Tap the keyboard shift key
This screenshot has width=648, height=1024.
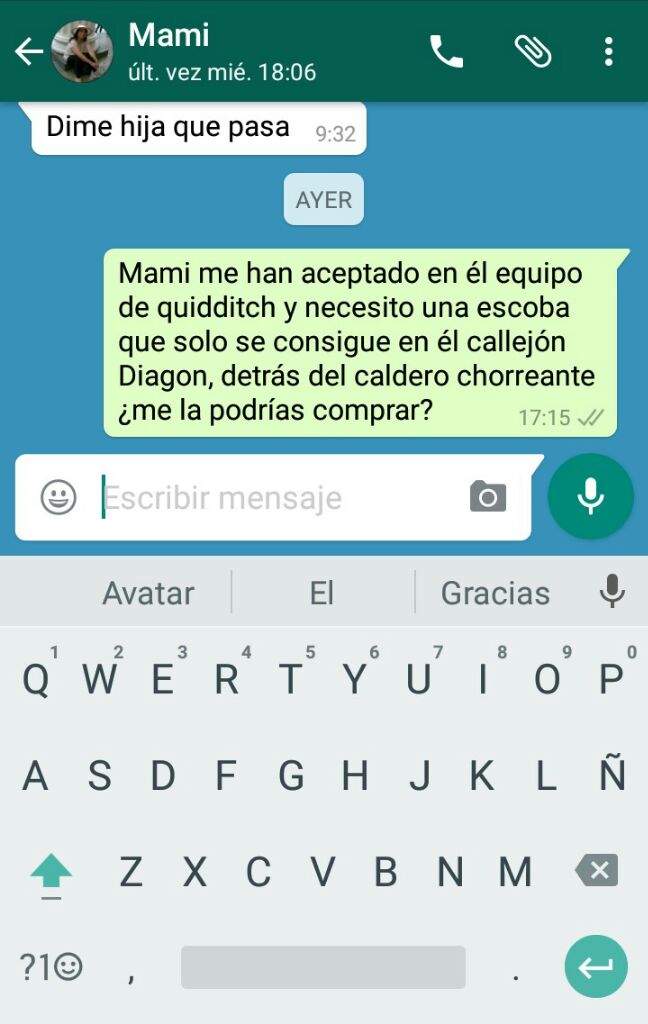pos(51,873)
